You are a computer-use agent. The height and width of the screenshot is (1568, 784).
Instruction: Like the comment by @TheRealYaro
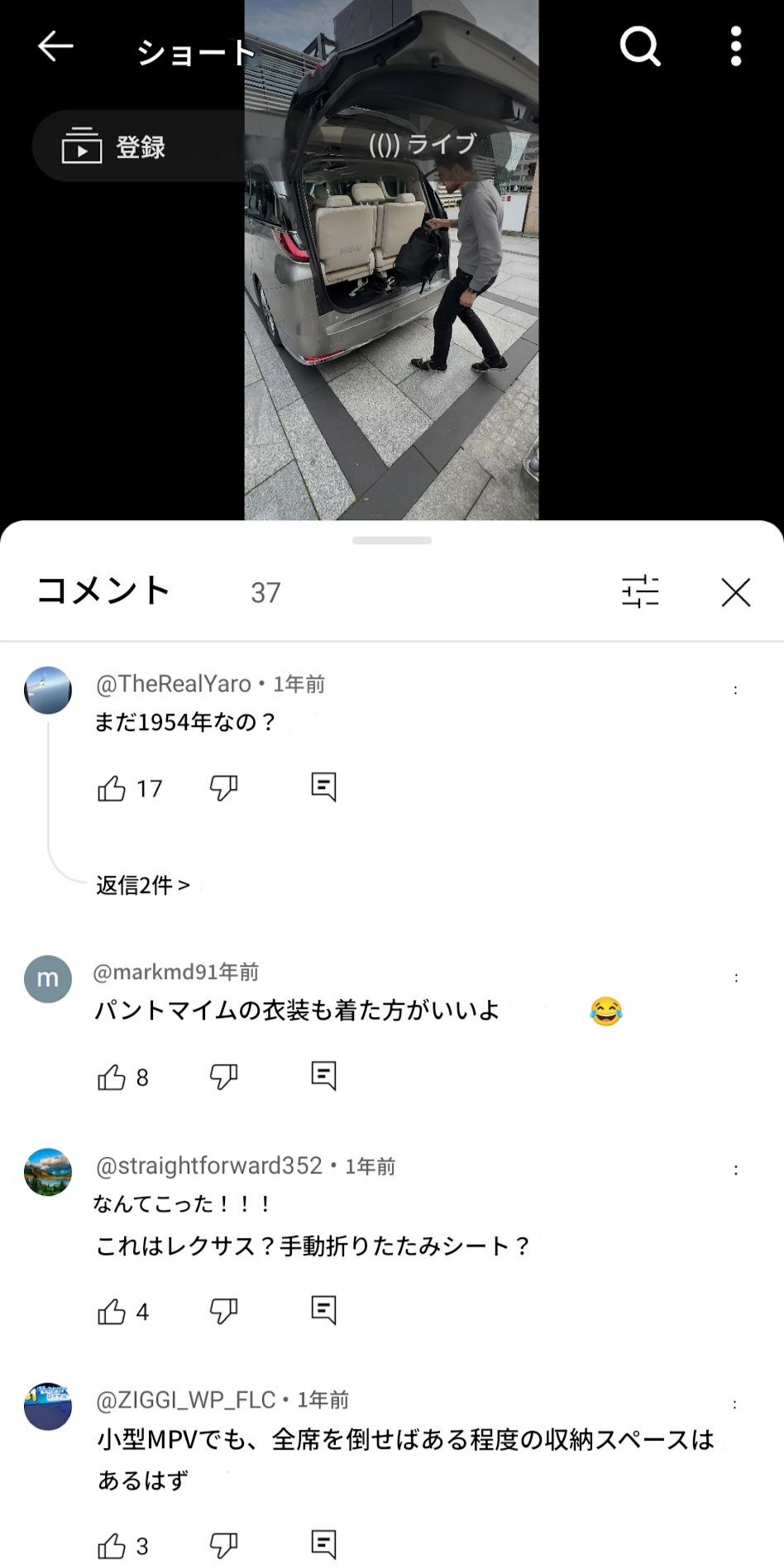point(112,788)
